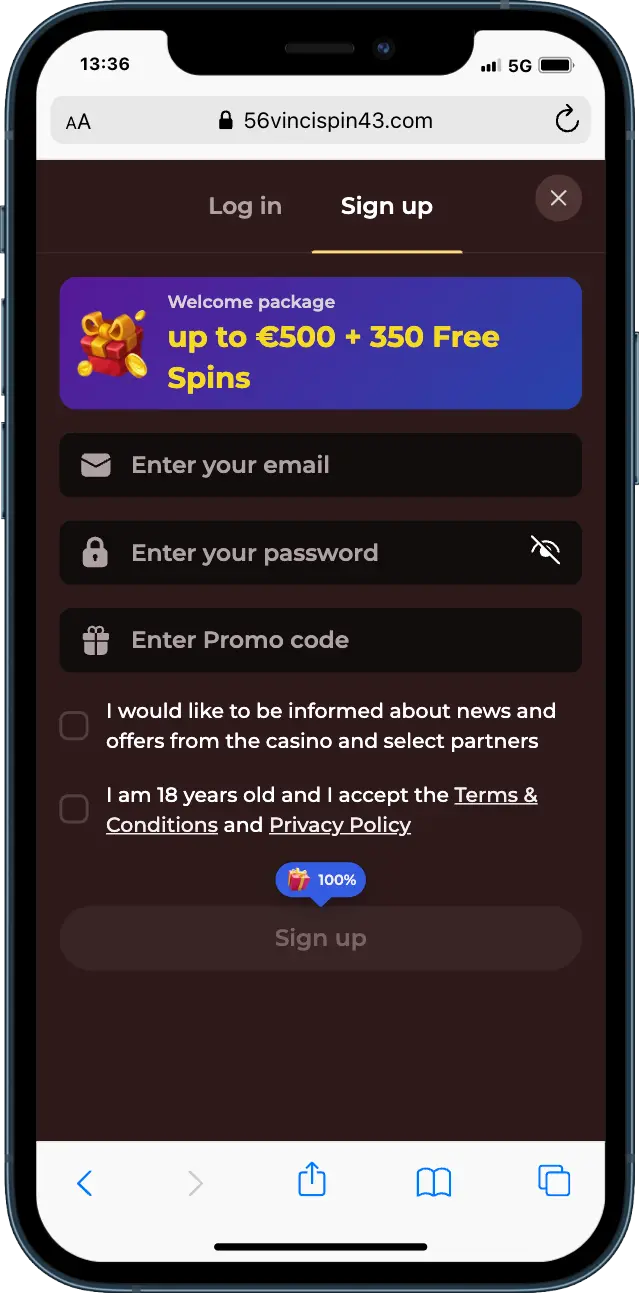Open the Terms & Conditions link
The image size is (639, 1293).
(x=495, y=795)
